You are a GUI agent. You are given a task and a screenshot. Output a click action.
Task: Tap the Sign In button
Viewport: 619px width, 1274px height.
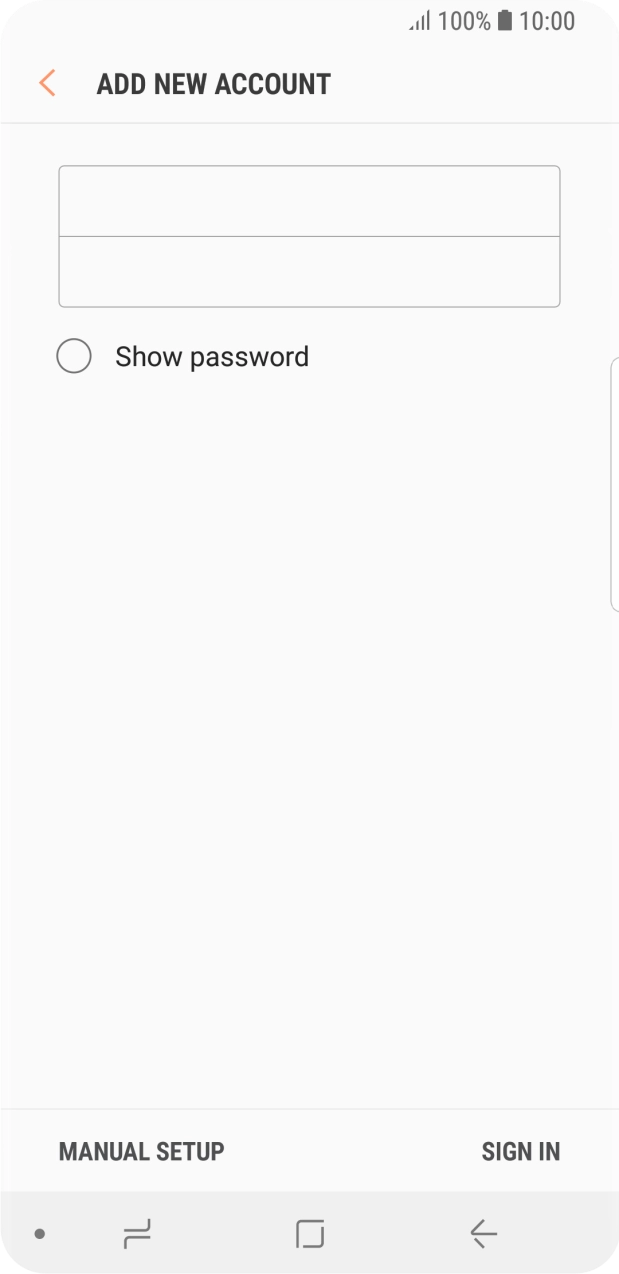(520, 1151)
